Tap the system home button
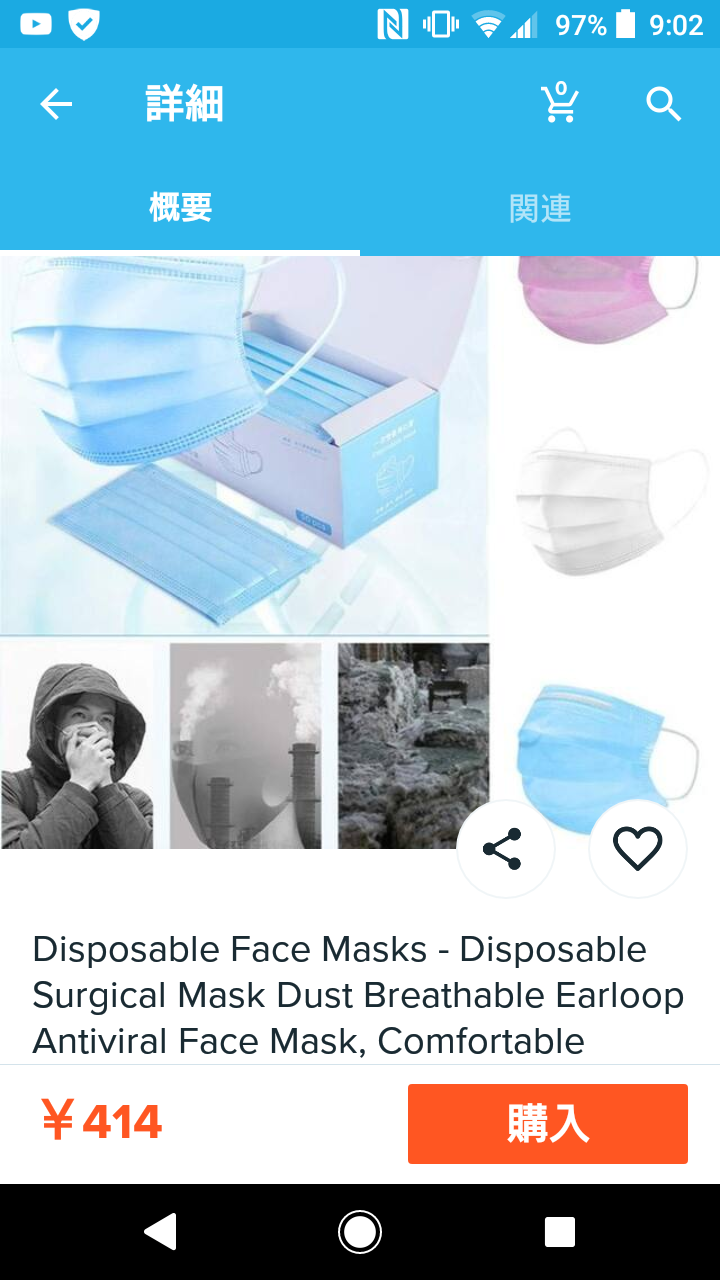The width and height of the screenshot is (720, 1280). (x=360, y=1232)
